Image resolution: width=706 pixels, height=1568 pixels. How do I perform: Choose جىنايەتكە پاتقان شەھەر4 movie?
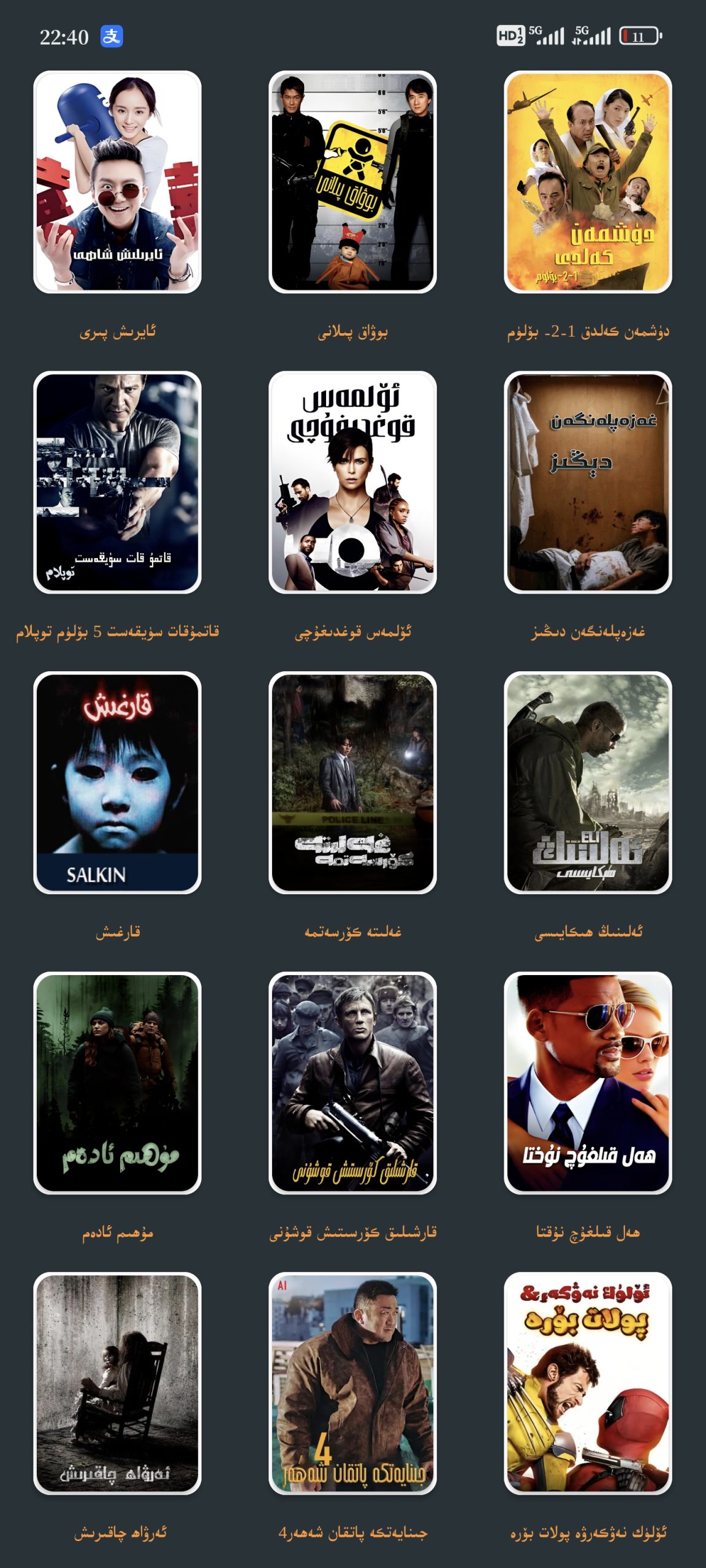(352, 1383)
